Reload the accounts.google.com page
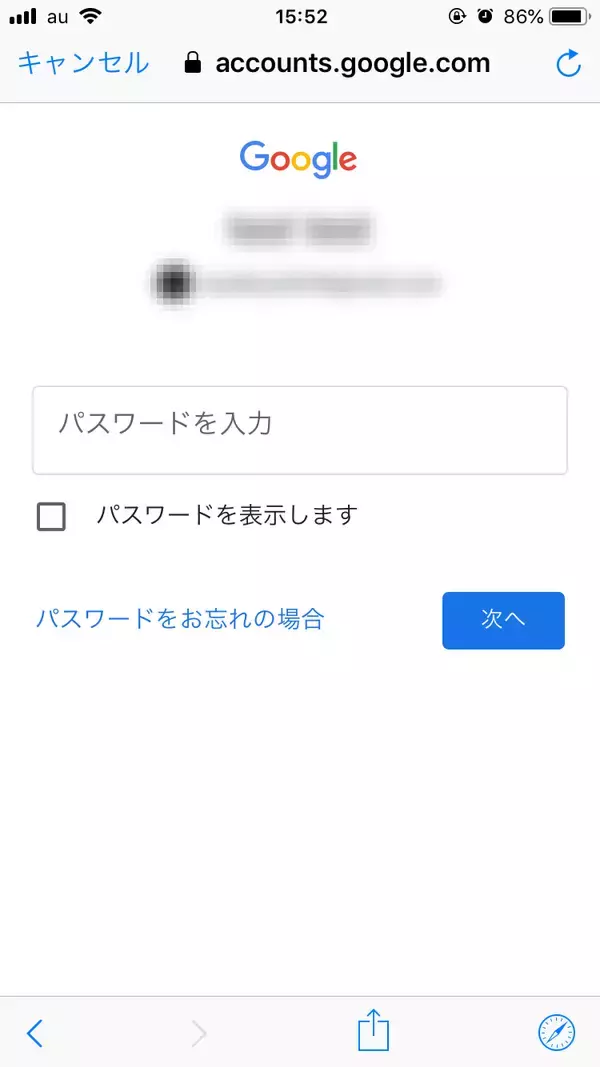This screenshot has width=600, height=1067. pyautogui.click(x=568, y=64)
